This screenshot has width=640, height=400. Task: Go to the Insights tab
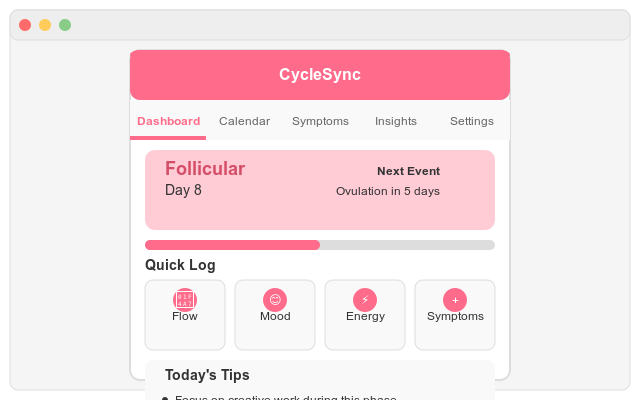pyautogui.click(x=396, y=121)
